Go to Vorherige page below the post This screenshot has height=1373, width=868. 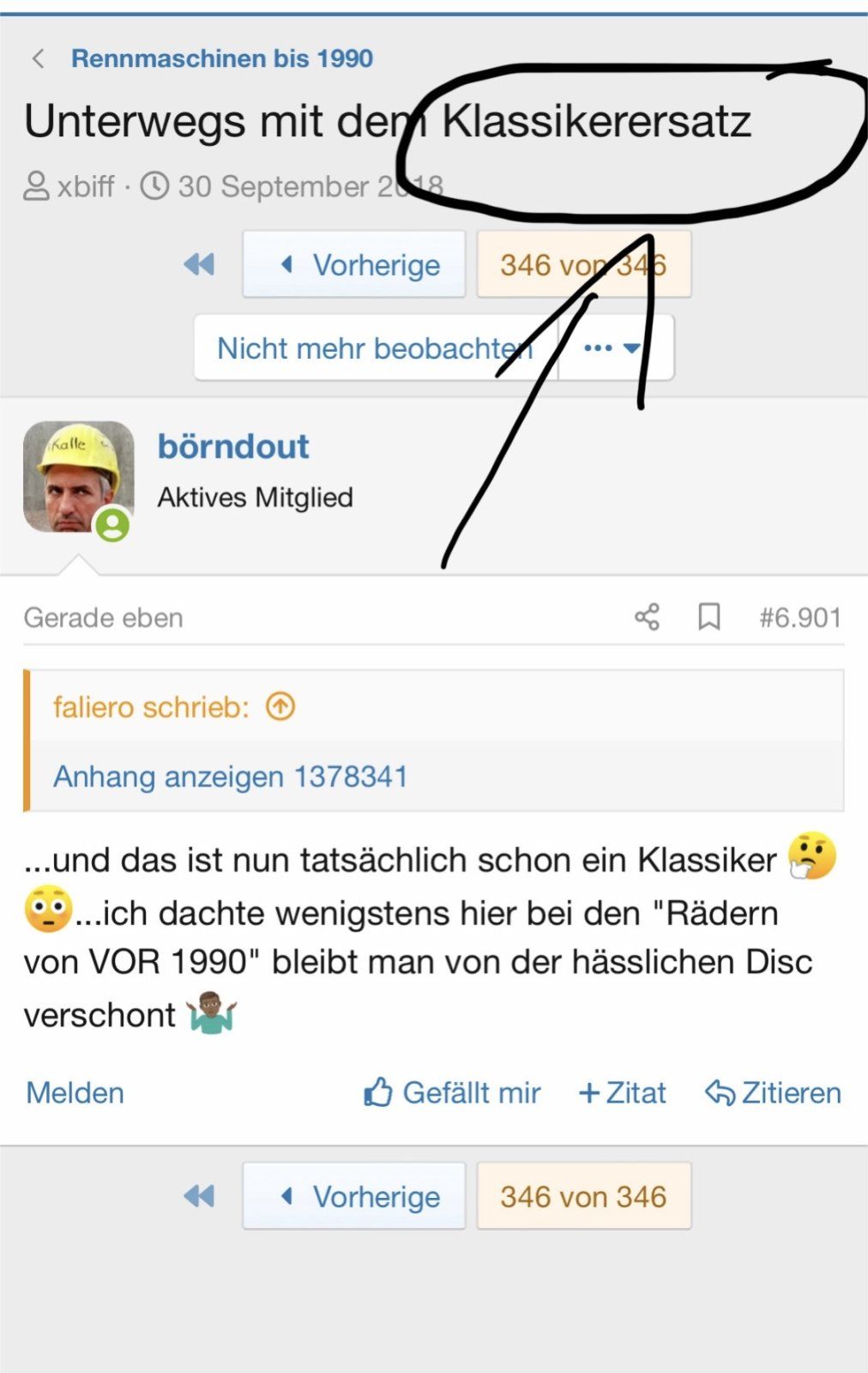point(354,1196)
